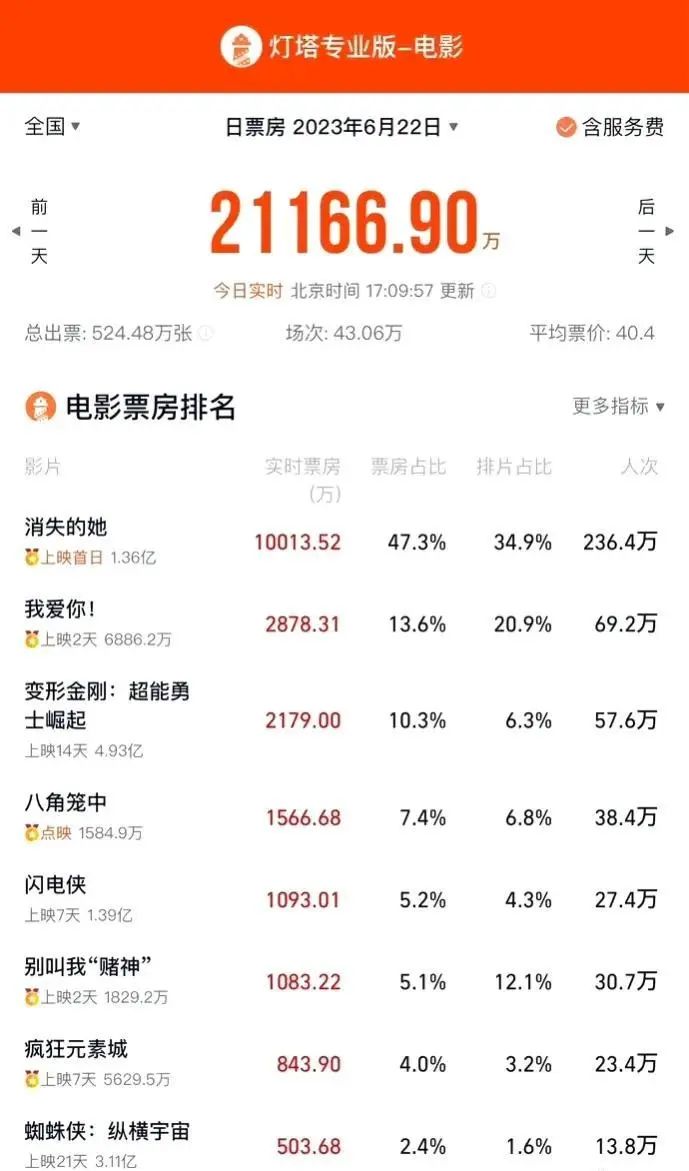The image size is (689, 1171).
Task: Open the 全国 region dropdown
Action: 52,126
